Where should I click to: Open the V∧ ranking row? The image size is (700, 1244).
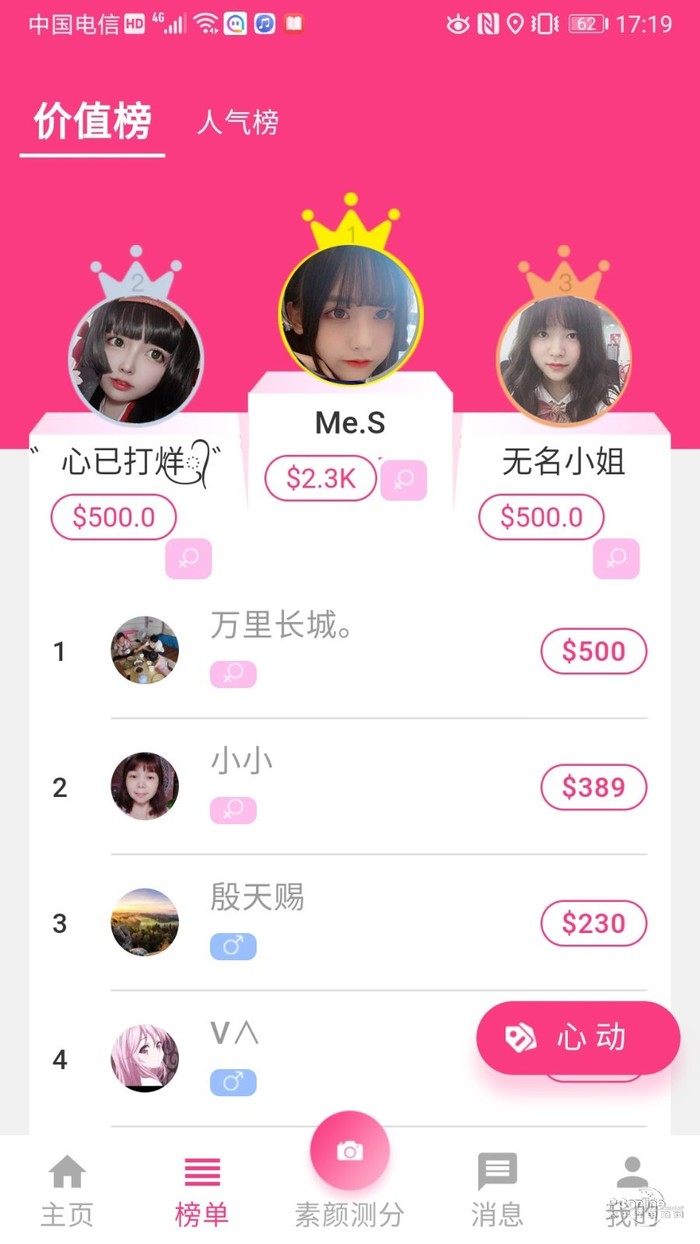tap(300, 1057)
